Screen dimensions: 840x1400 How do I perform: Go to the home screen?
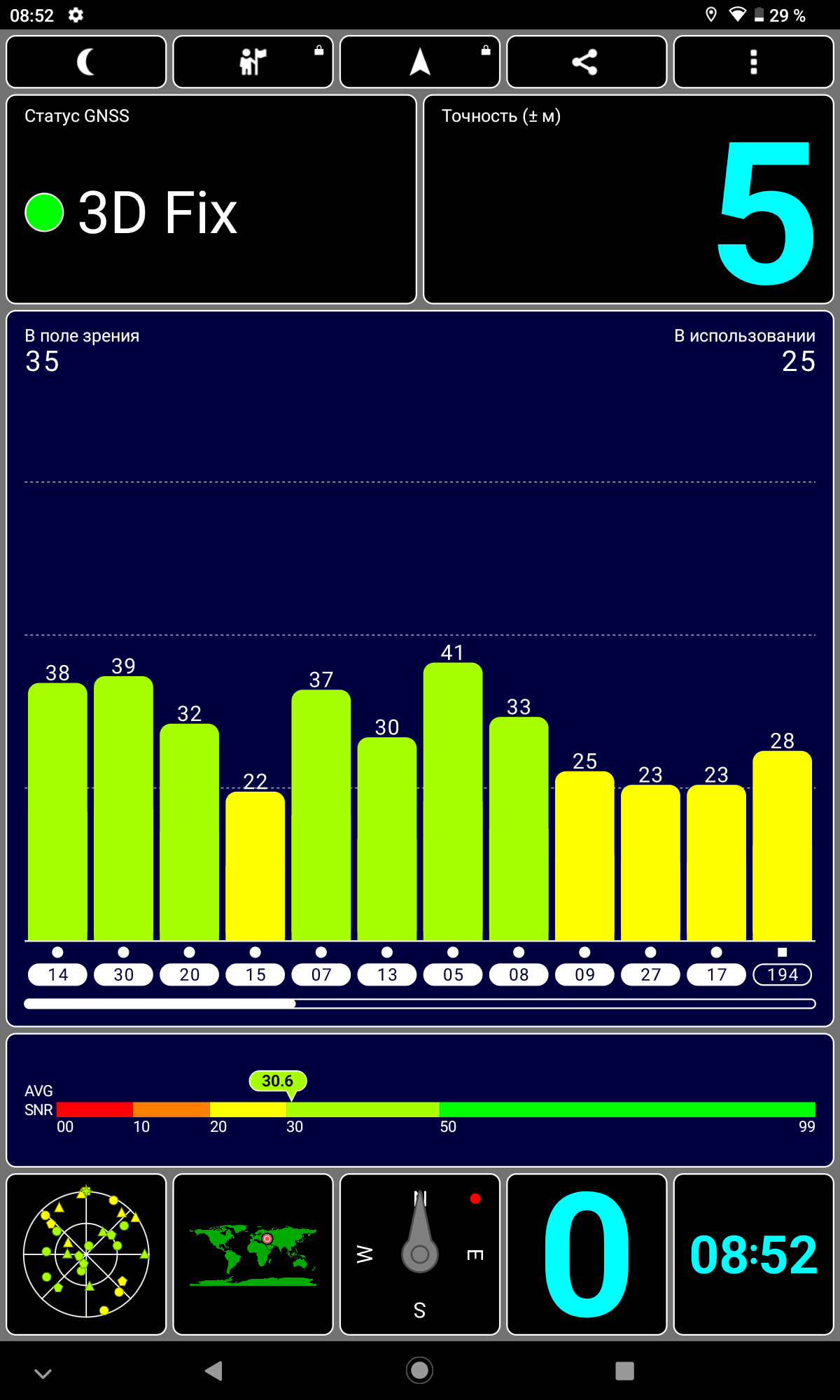pyautogui.click(x=419, y=1371)
